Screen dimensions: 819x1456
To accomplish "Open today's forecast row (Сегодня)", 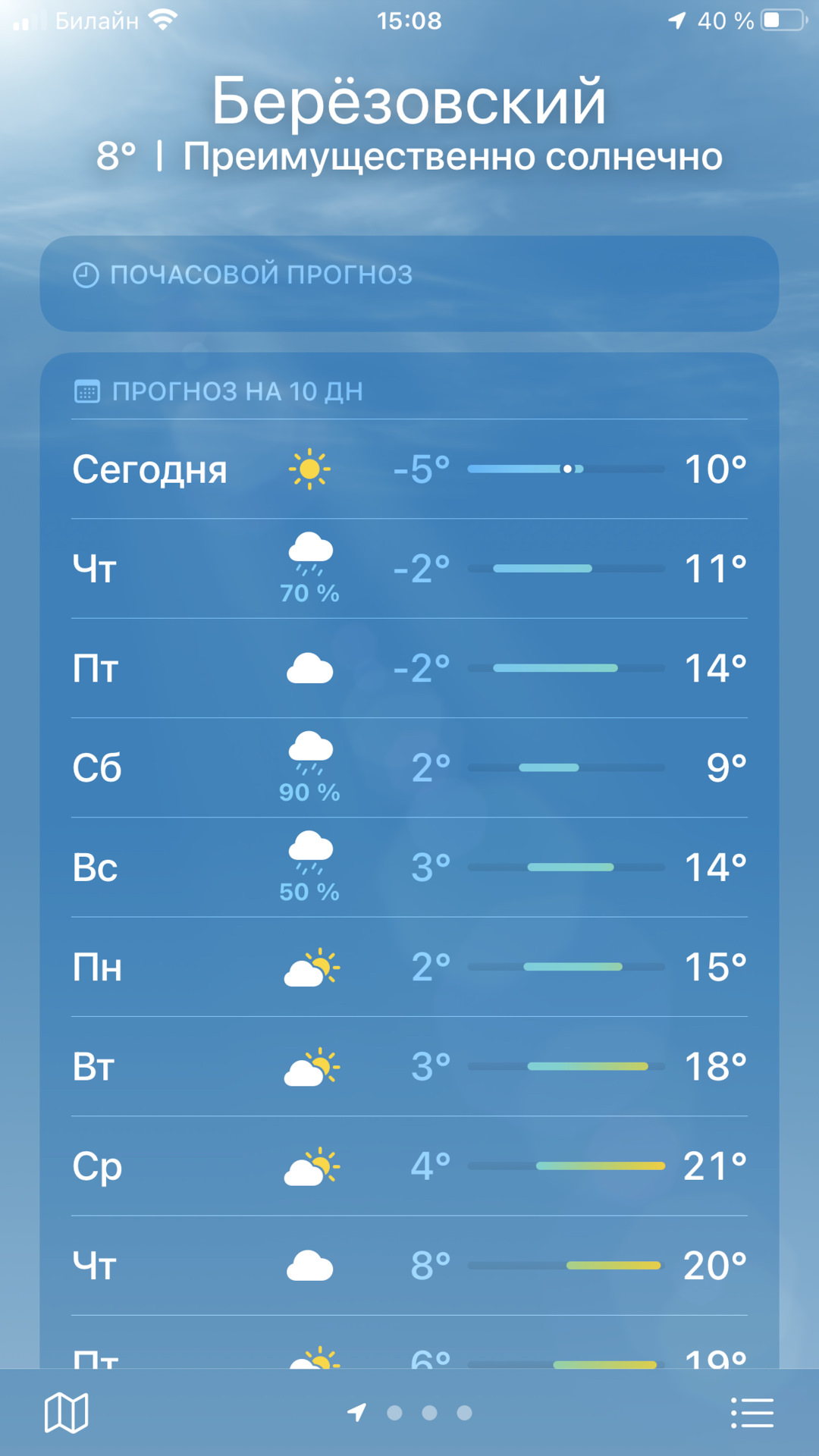I will [409, 469].
